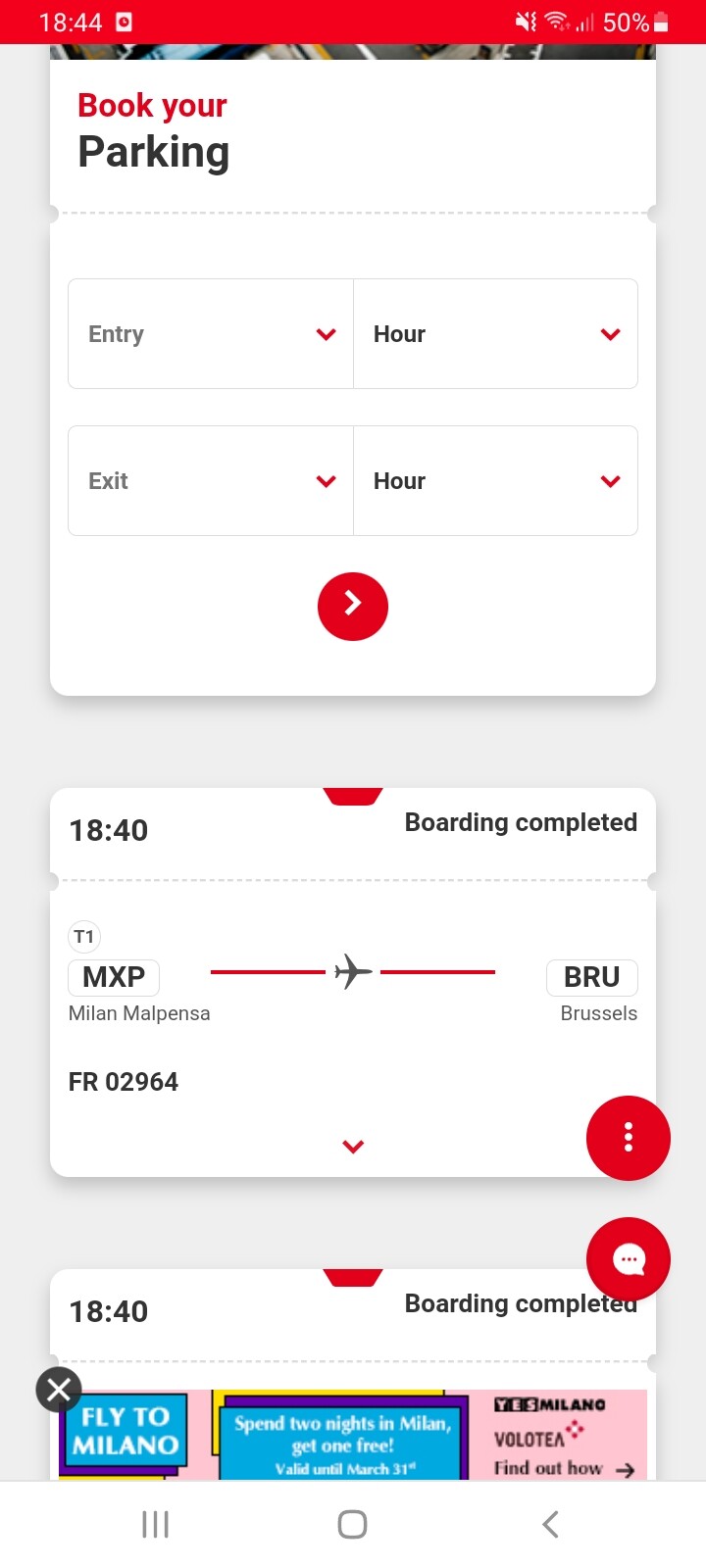Viewport: 706px width, 1568px height.
Task: Go back using the system back button
Action: 550,1524
